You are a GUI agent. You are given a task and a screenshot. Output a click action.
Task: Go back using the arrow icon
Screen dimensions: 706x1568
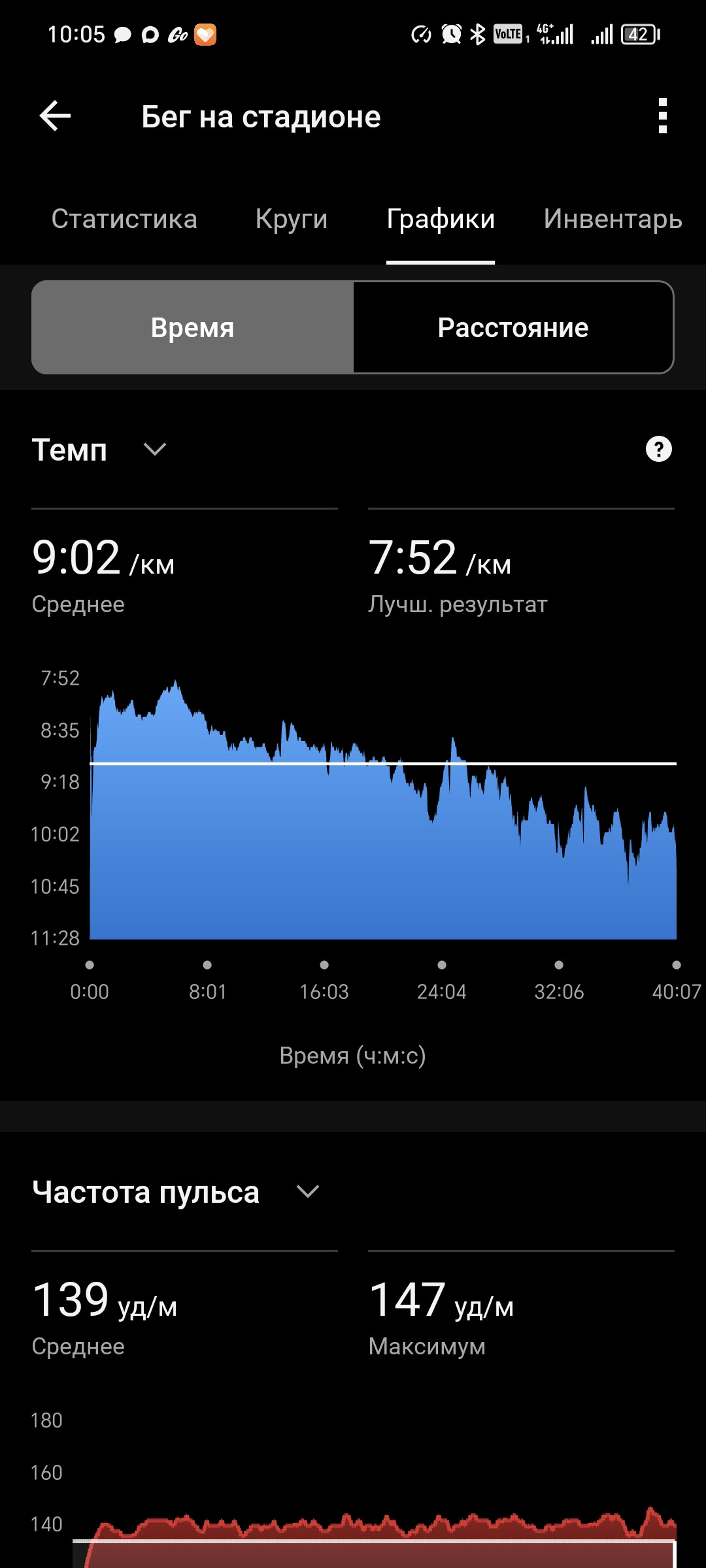pyautogui.click(x=55, y=116)
